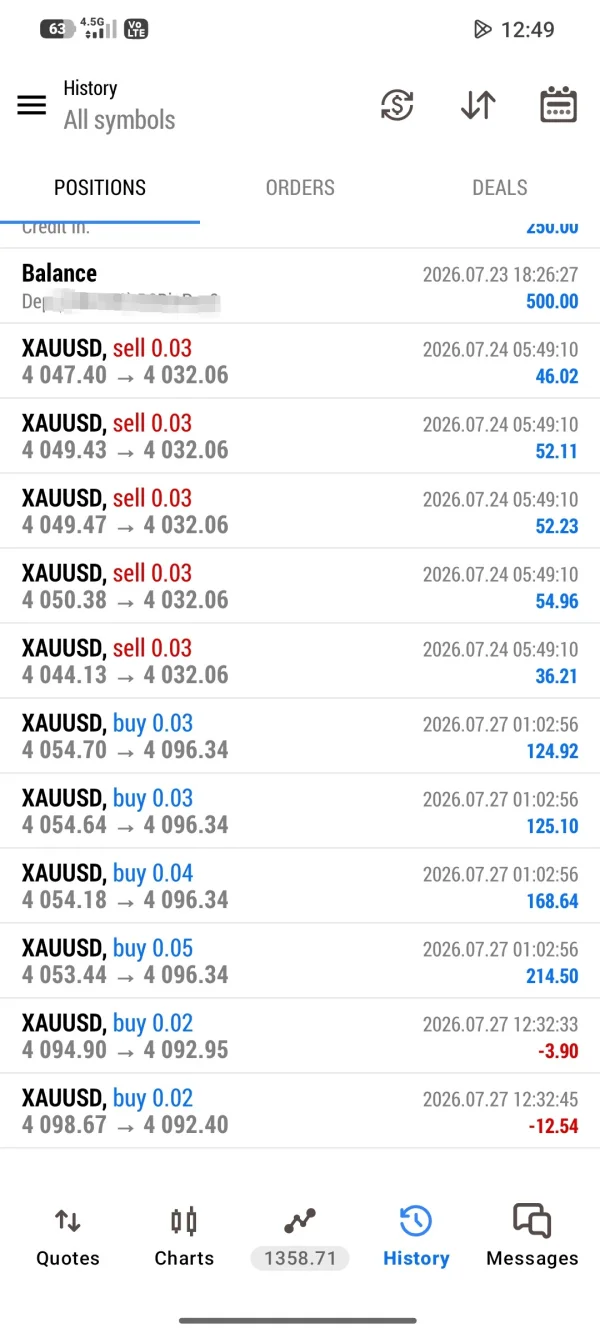The image size is (600, 1333).
Task: Open the Messages section
Action: coord(532,1237)
